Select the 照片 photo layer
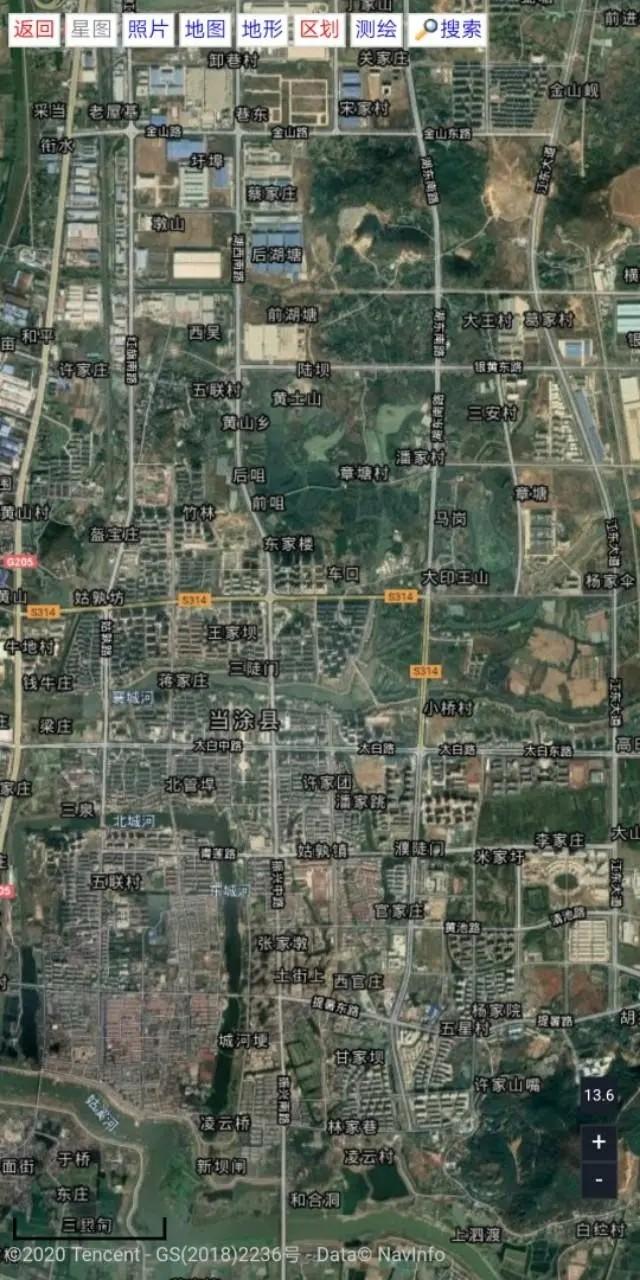The height and width of the screenshot is (1280, 640). (148, 29)
